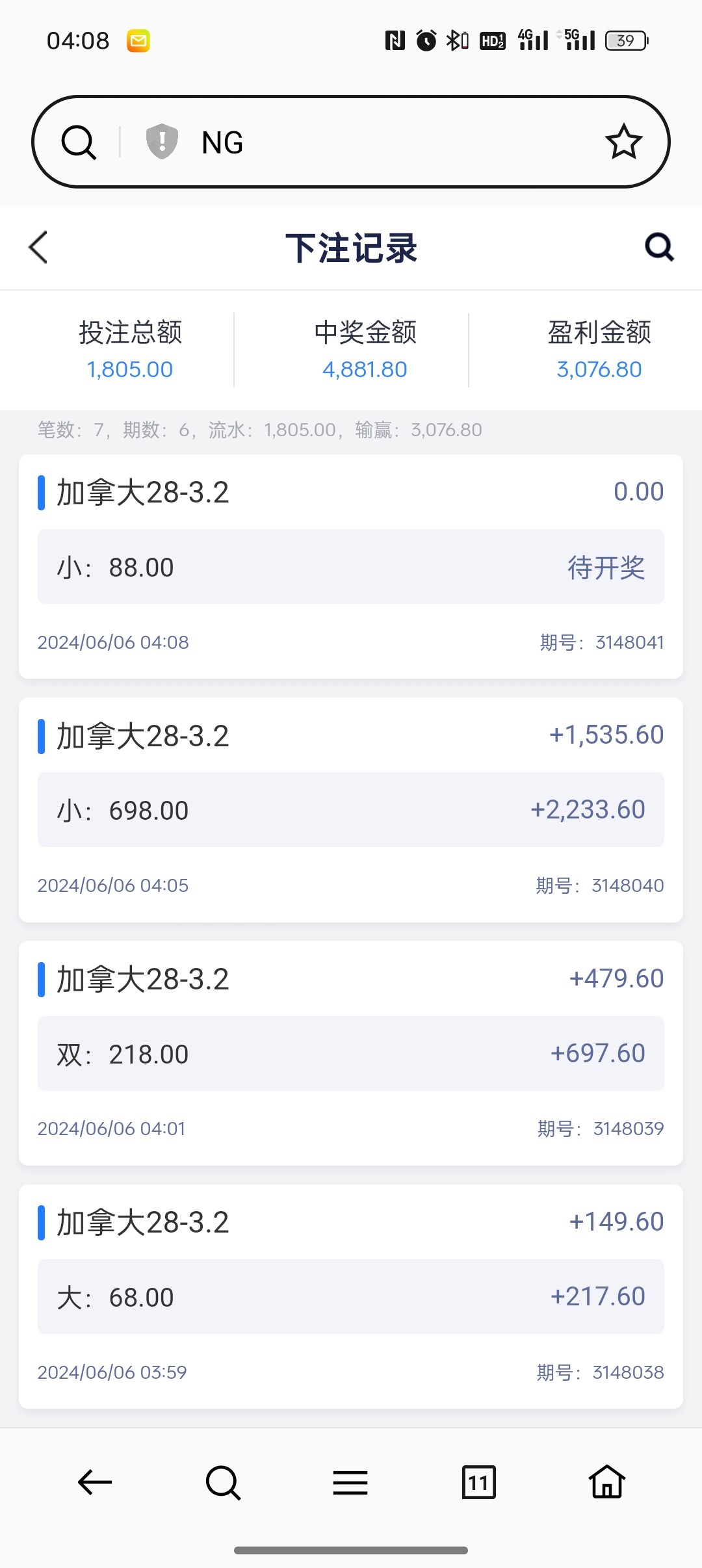
Task: Open bet record for 期号 3148038
Action: [351, 1296]
